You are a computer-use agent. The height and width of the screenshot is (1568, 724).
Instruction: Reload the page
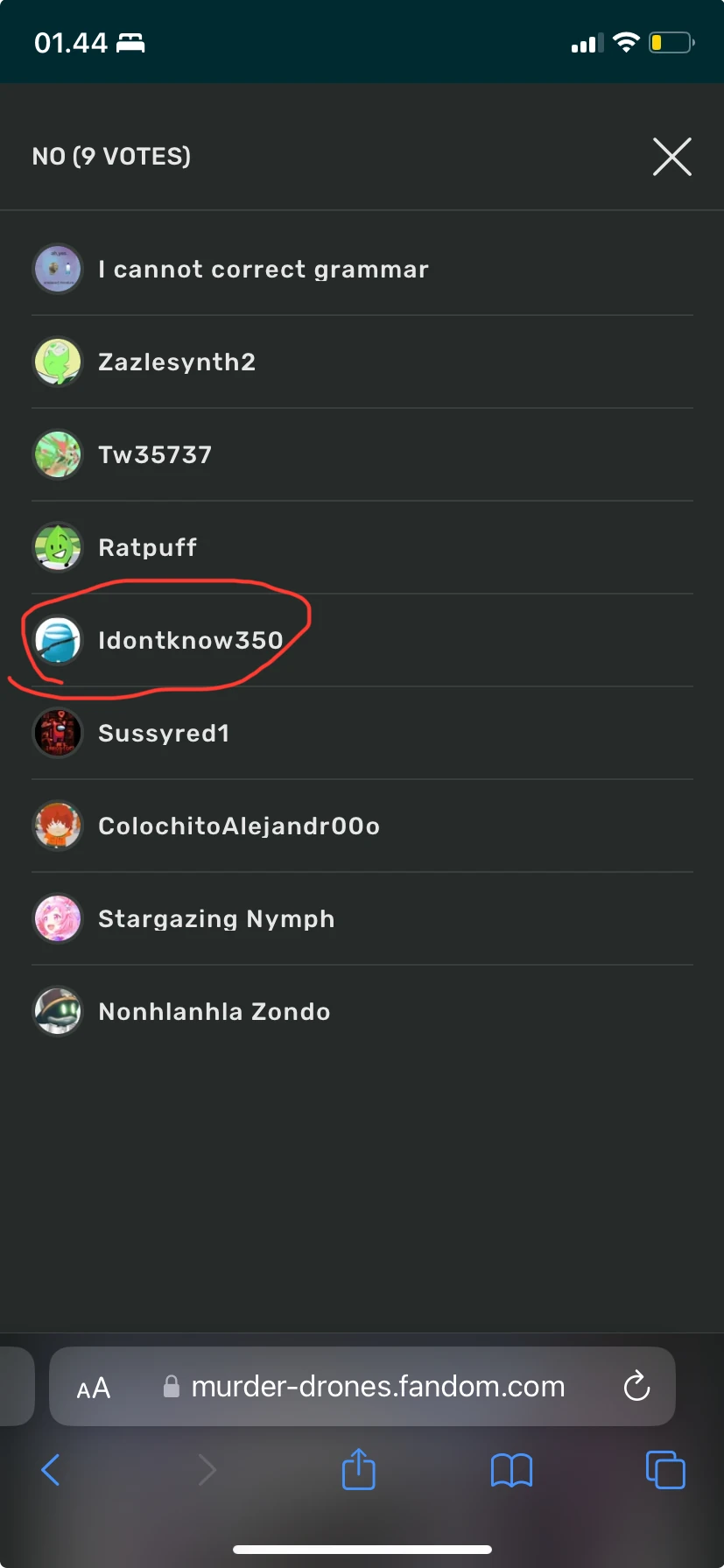[636, 1386]
